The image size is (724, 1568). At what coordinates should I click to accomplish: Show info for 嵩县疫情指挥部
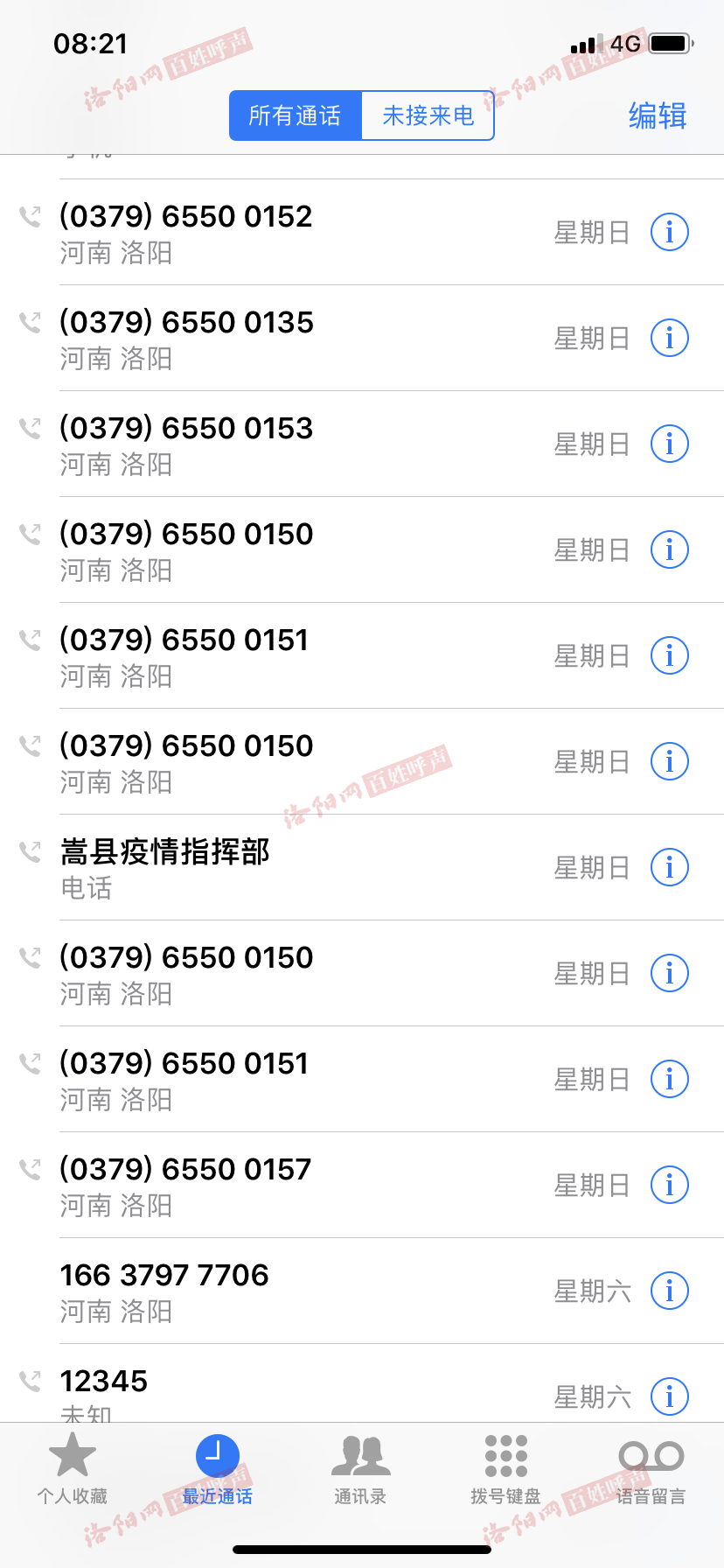pos(670,867)
